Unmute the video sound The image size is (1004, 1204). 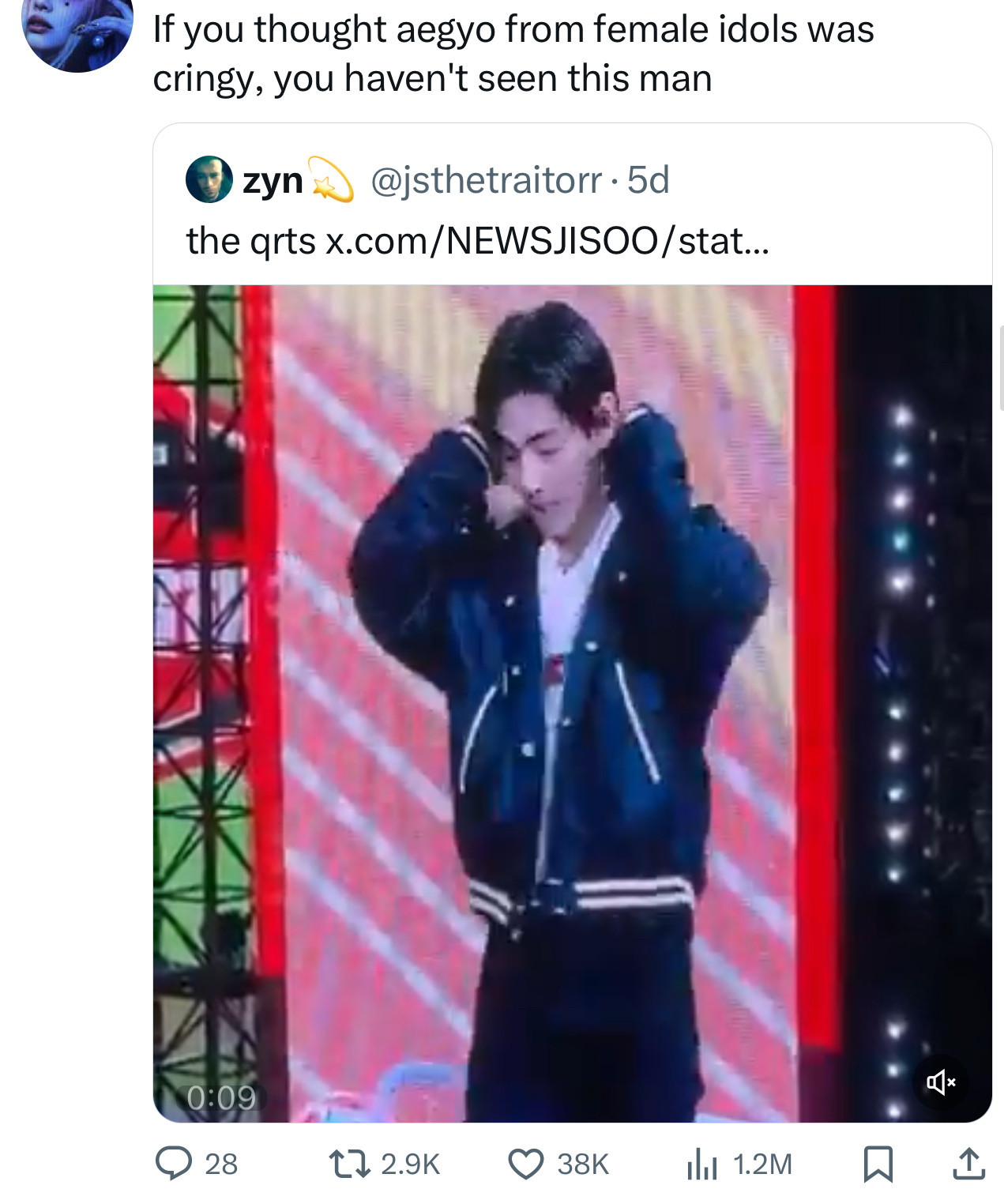coord(940,1082)
